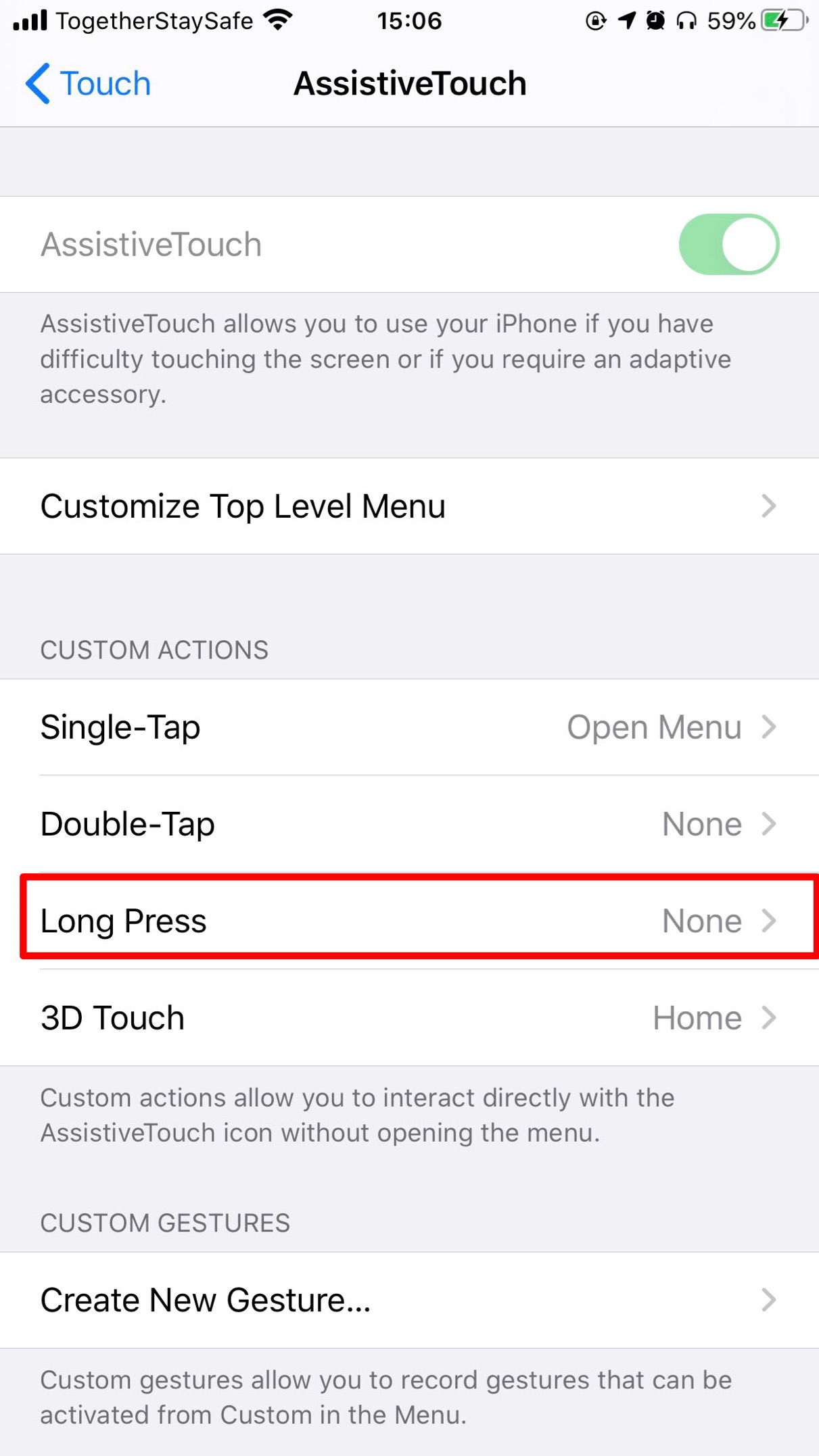Screen dimensions: 819x1456
Task: Open 3D Touch action settings
Action: (x=409, y=1018)
